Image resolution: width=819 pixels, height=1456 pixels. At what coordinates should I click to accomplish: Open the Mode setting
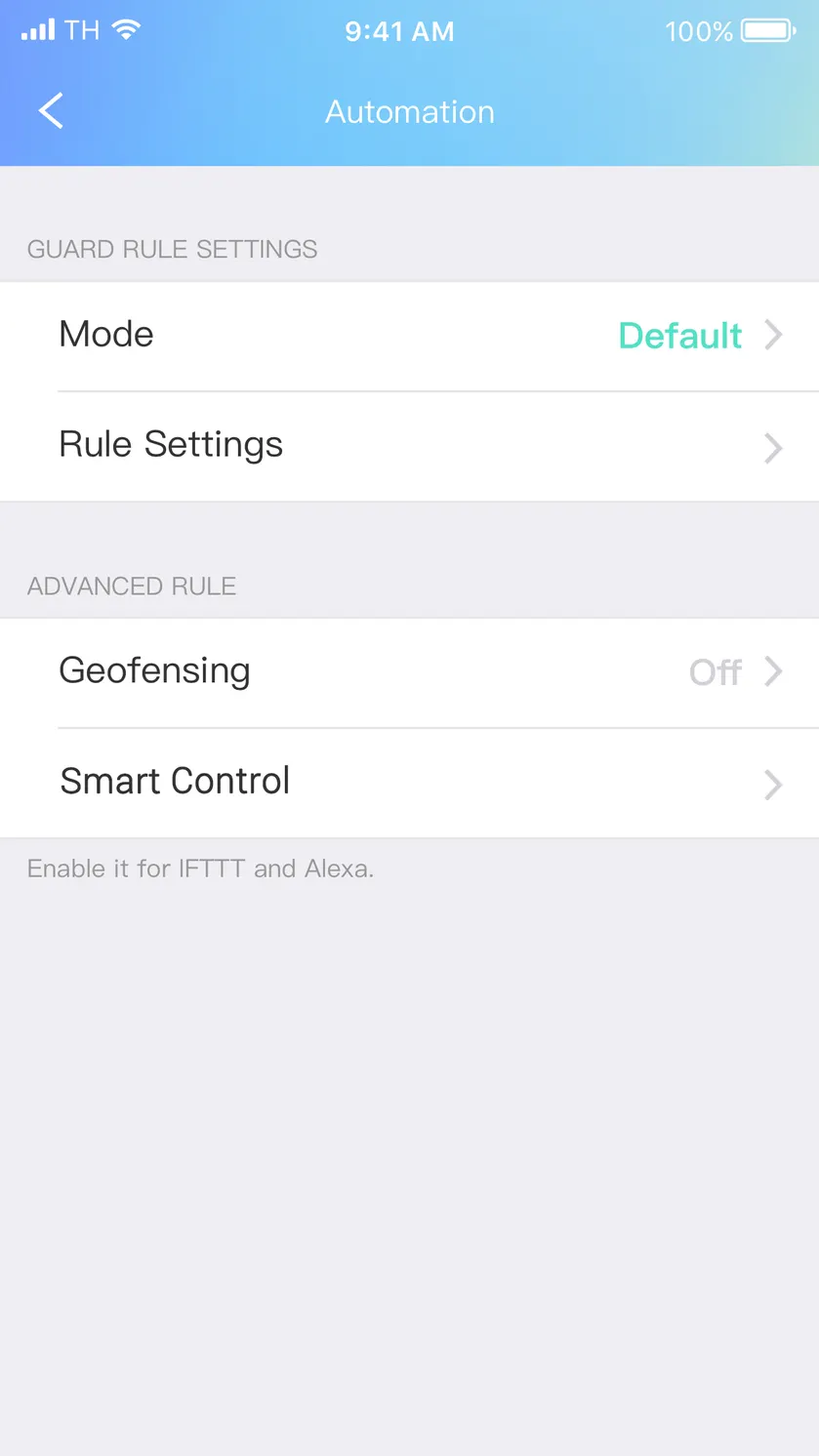tap(409, 337)
